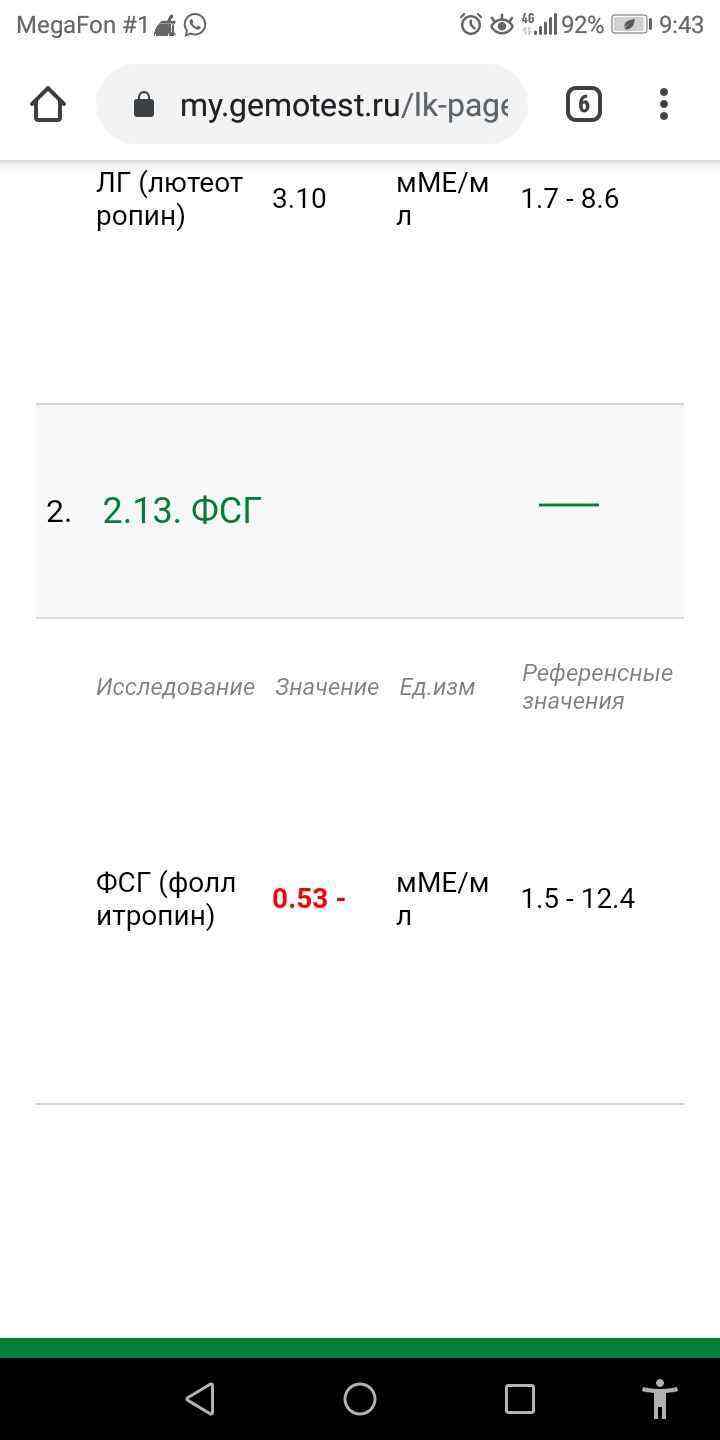The height and width of the screenshot is (1440, 720).
Task: Open the 2.13. ФСГ result link
Action: pos(181,510)
